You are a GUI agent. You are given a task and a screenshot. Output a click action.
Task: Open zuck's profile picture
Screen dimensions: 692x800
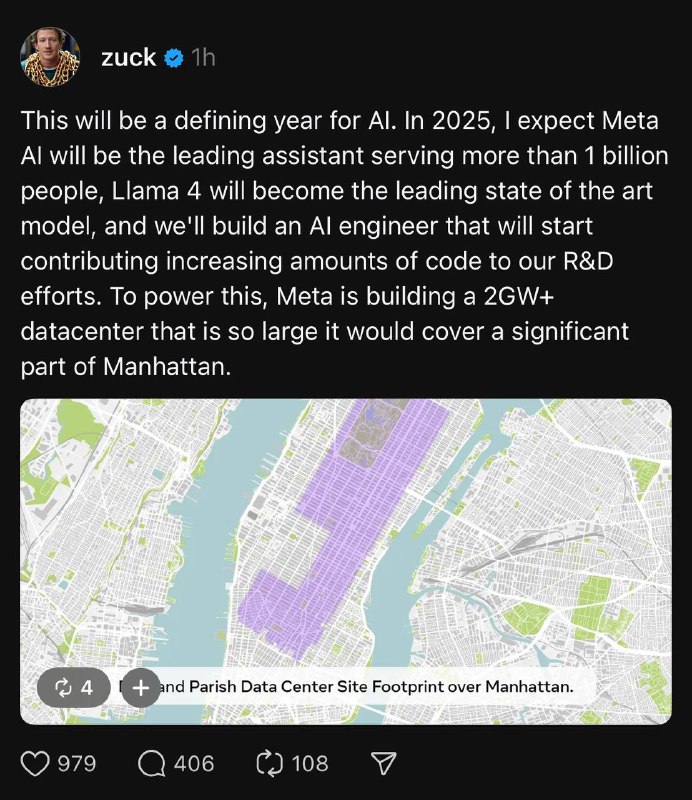(49, 57)
